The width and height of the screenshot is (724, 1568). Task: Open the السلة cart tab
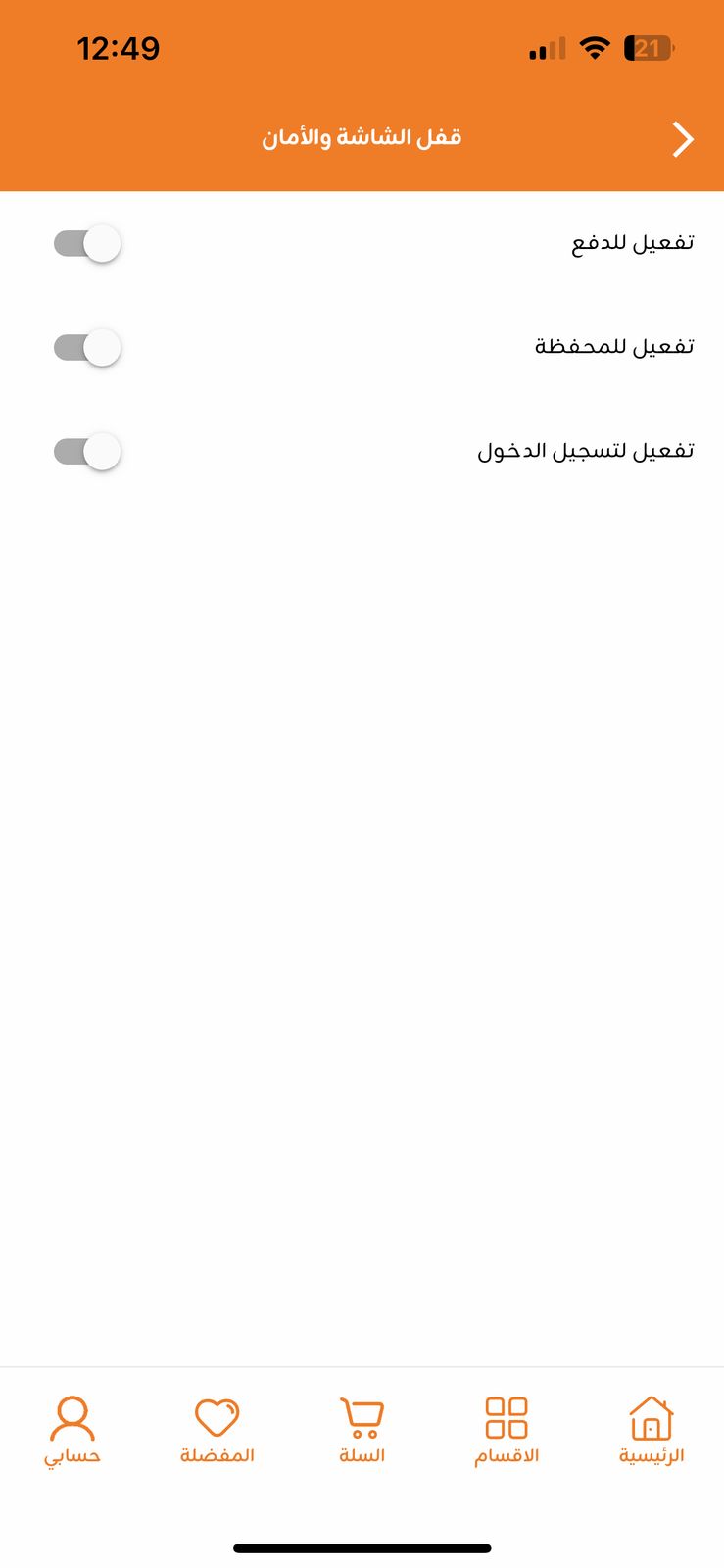(362, 1431)
